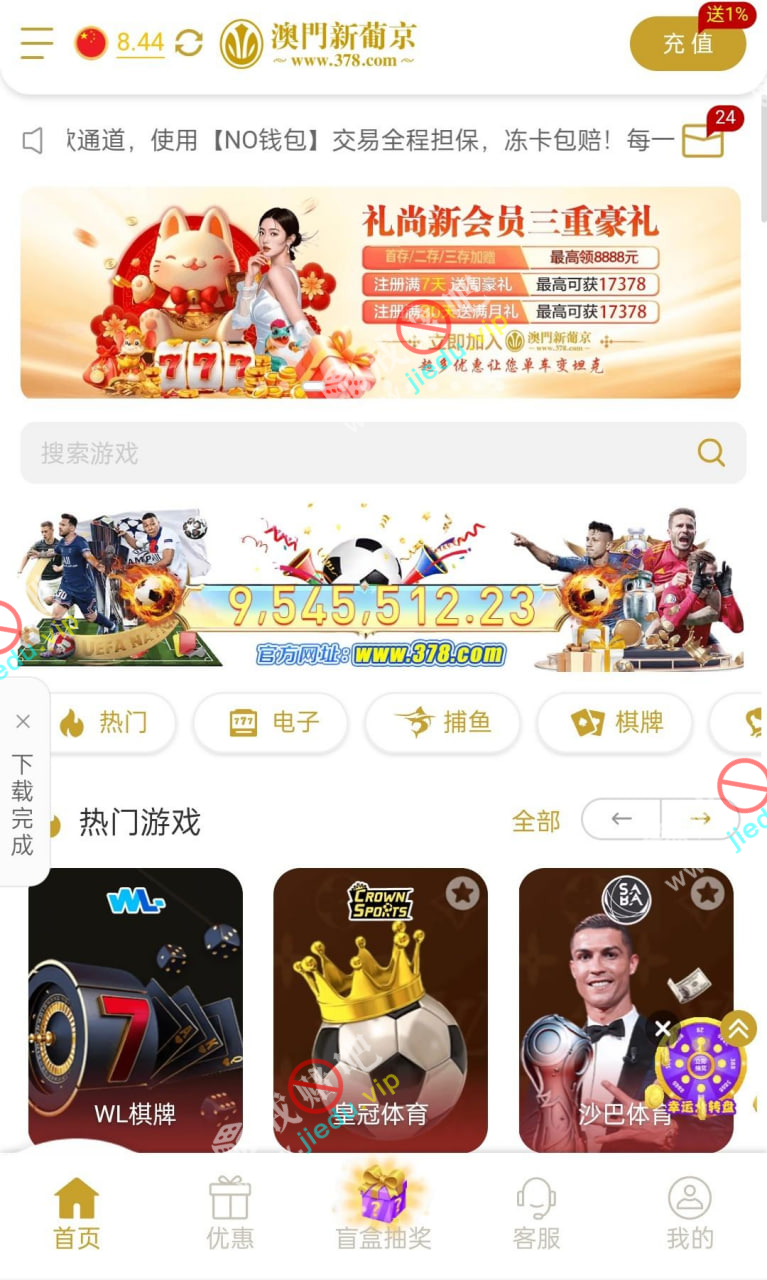The width and height of the screenshot is (767, 1280).
Task: Refresh the account balance
Action: click(189, 43)
